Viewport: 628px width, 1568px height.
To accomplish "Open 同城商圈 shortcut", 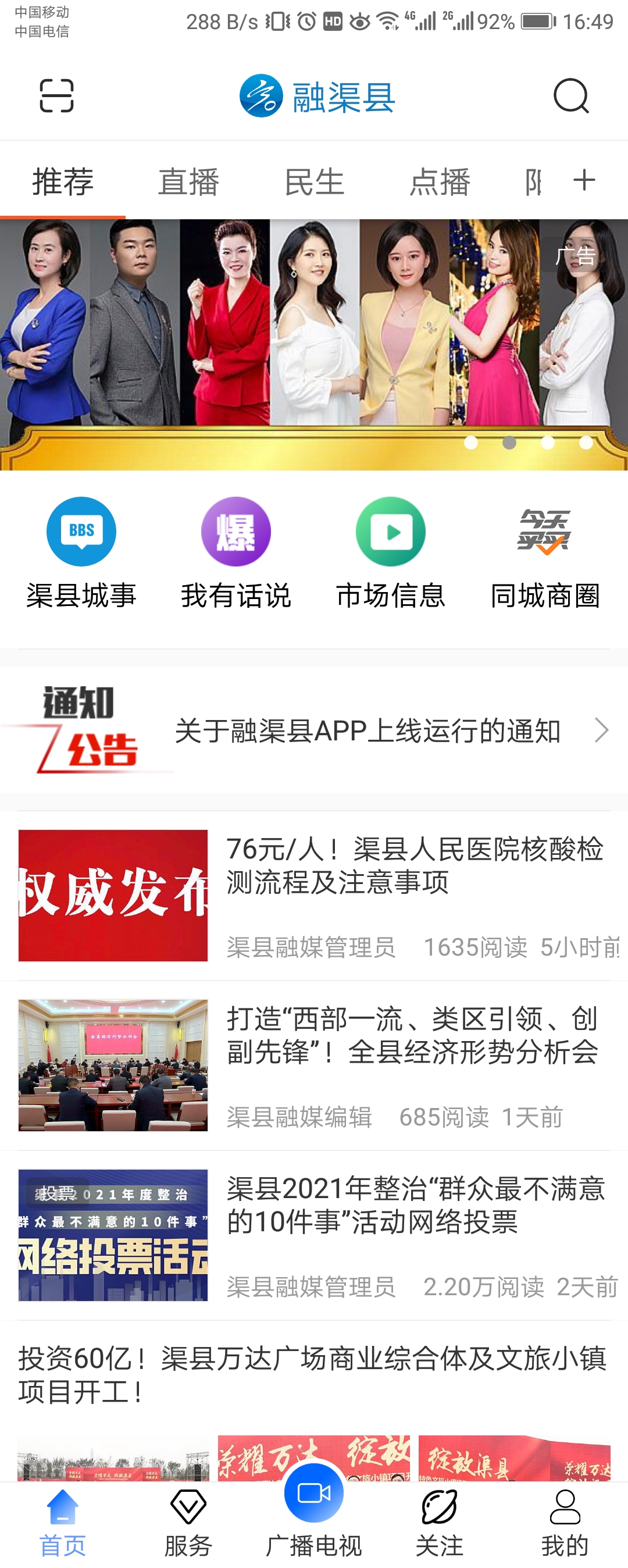I will pyautogui.click(x=545, y=552).
